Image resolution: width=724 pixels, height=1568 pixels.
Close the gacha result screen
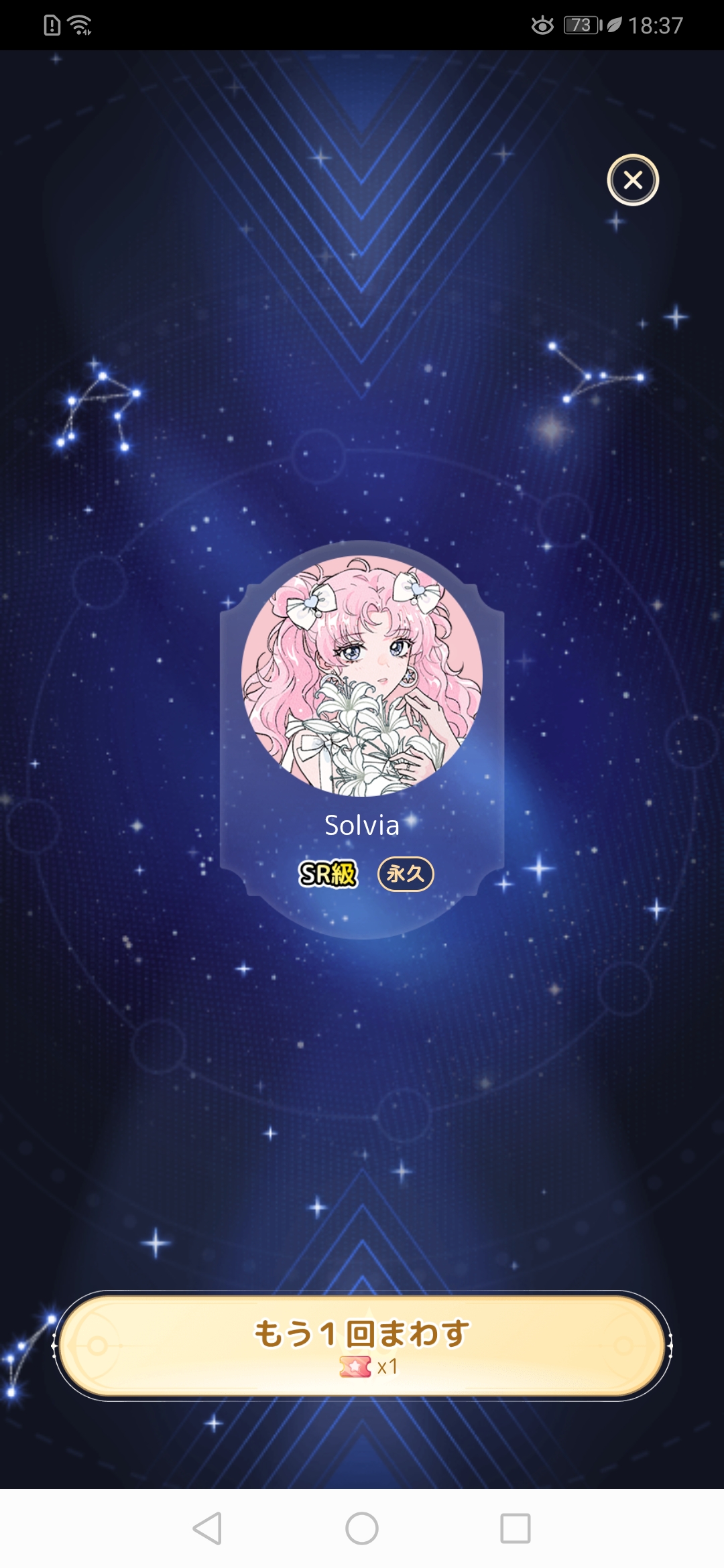click(x=633, y=180)
